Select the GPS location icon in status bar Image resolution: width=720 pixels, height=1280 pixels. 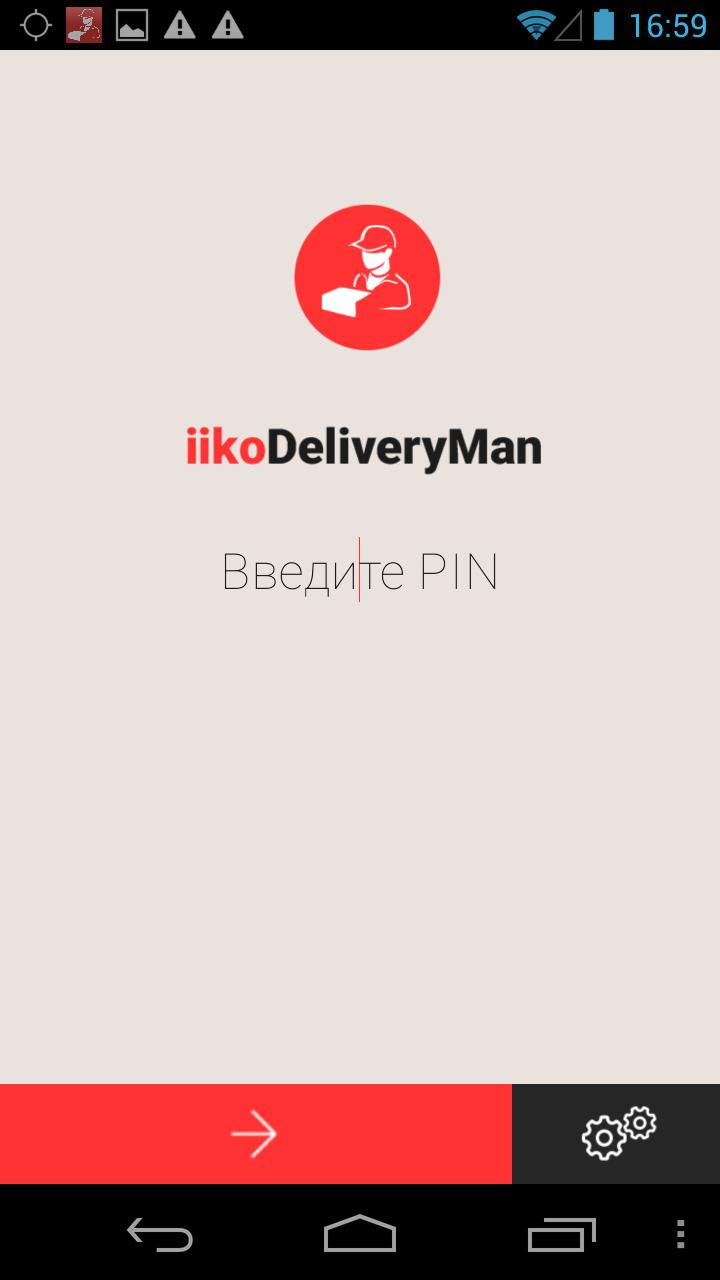[x=36, y=25]
